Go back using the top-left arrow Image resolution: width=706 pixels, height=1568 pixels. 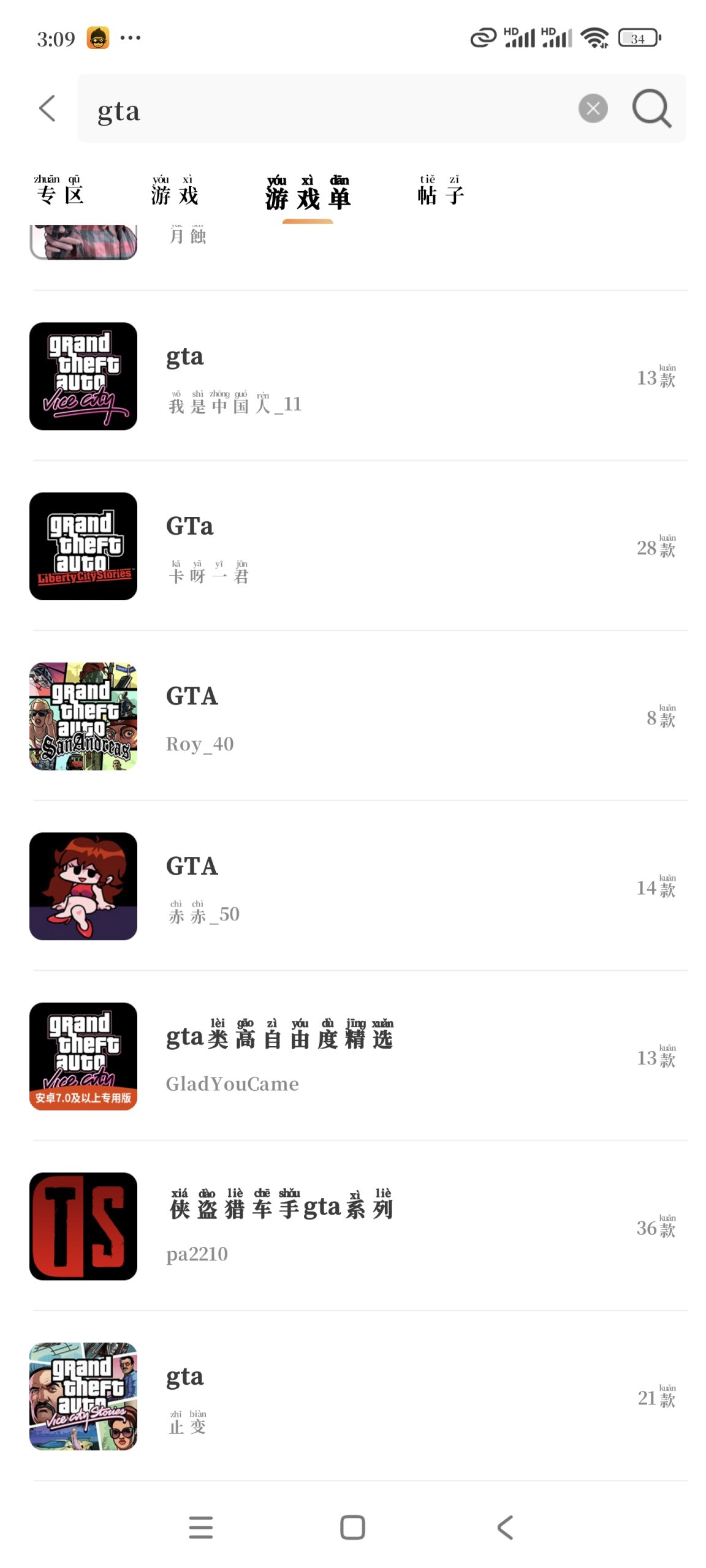click(x=48, y=109)
